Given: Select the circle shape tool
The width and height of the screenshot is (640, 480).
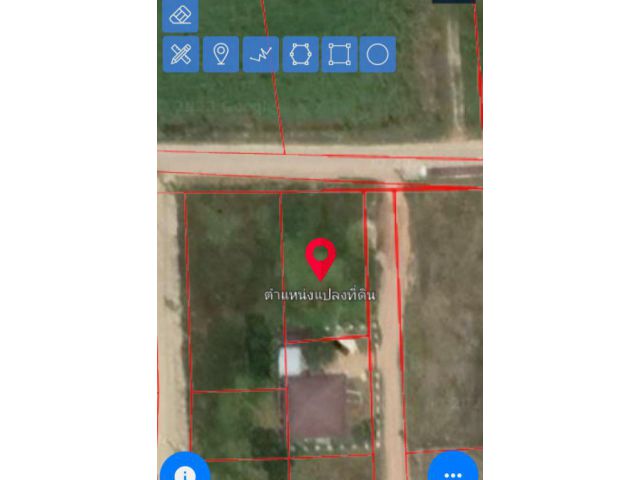Looking at the screenshot, I should pos(377,54).
